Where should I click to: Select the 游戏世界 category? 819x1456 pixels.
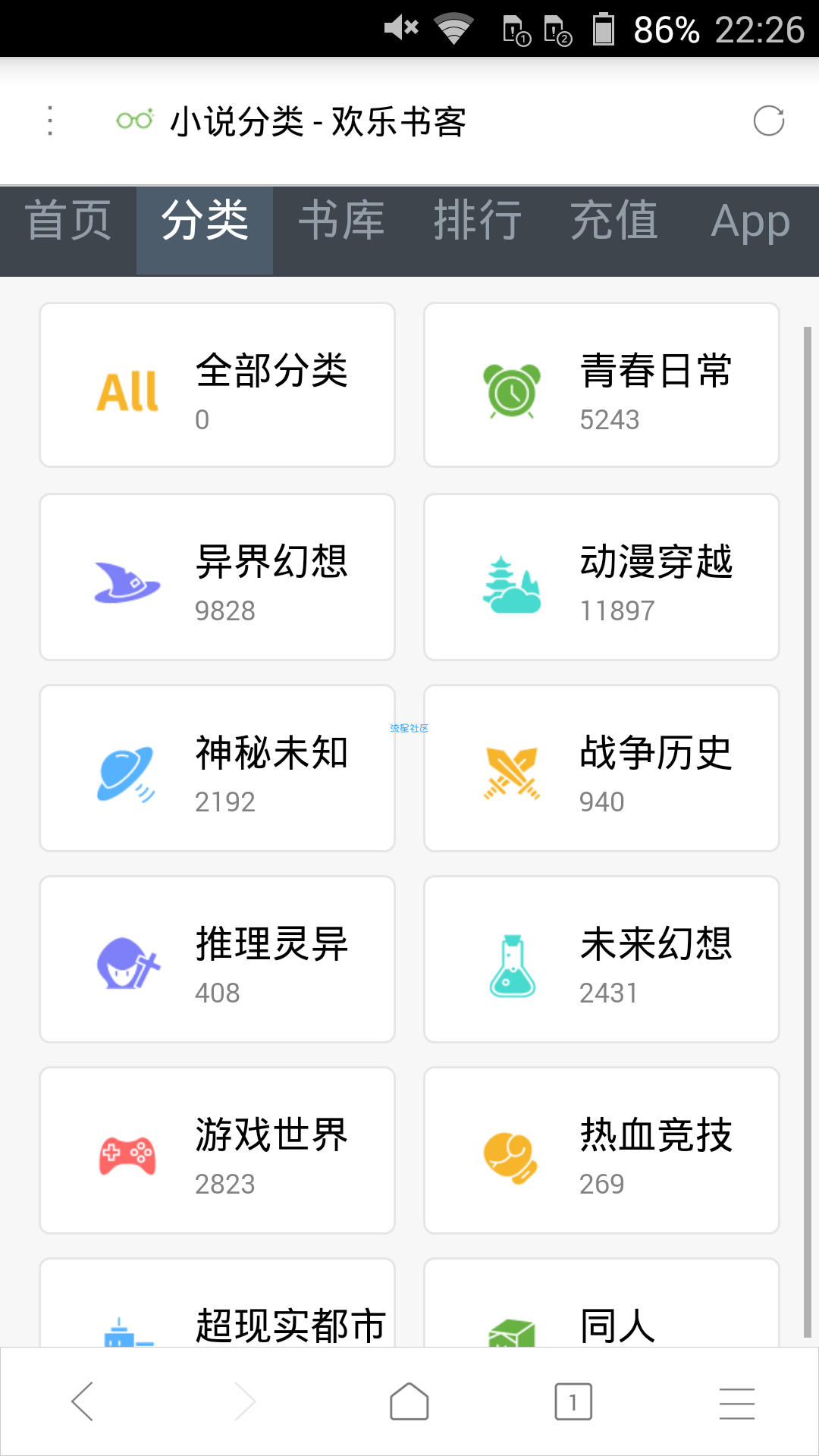click(x=217, y=1150)
